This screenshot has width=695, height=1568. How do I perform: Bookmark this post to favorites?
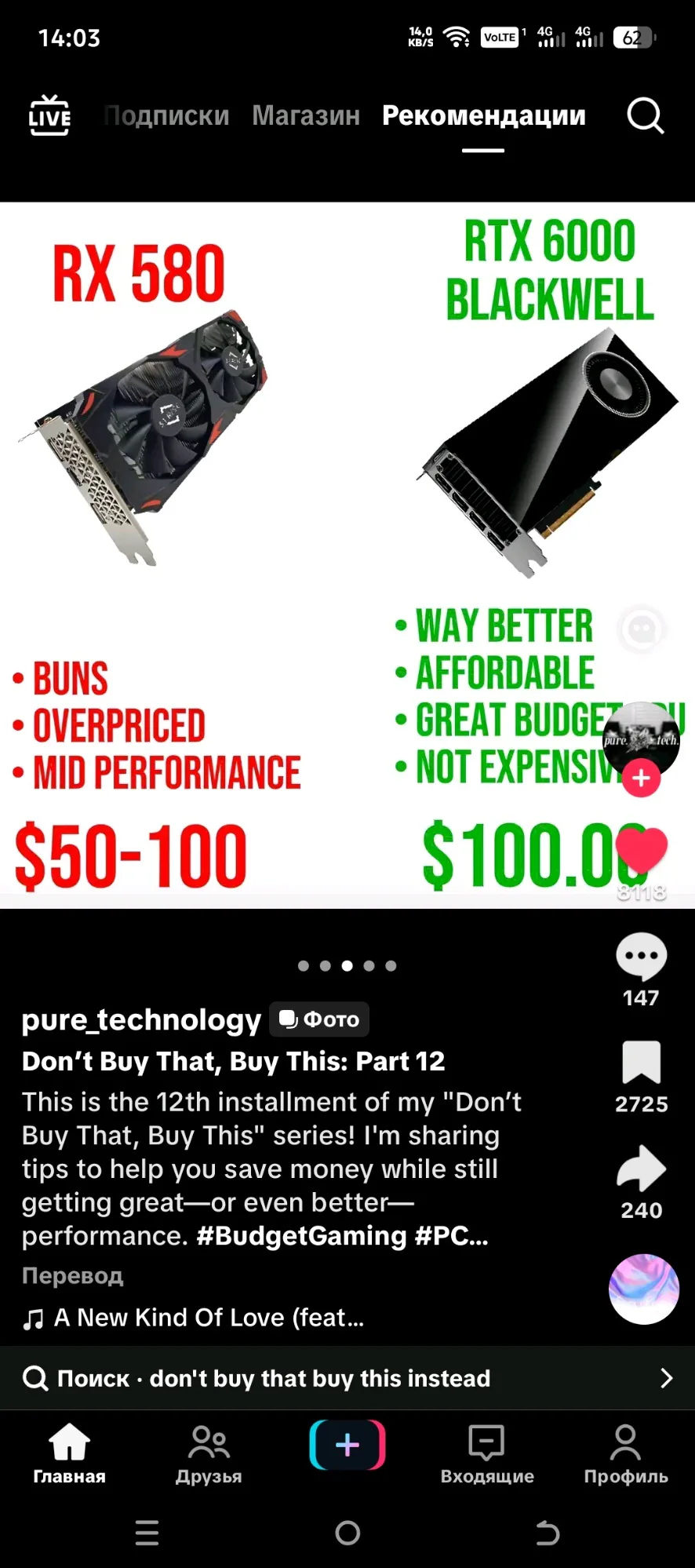click(641, 1063)
